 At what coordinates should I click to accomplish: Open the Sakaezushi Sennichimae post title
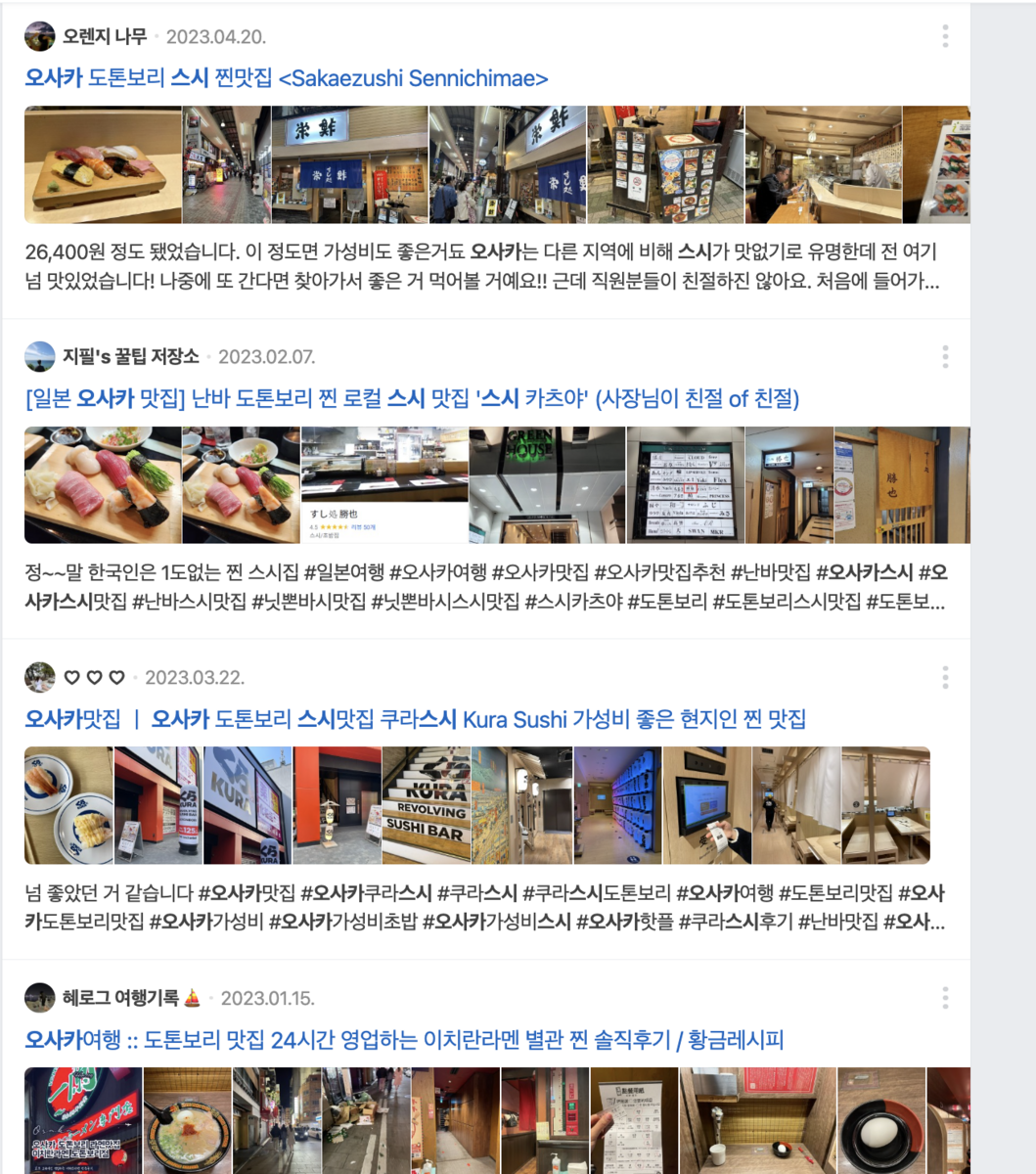click(x=286, y=78)
